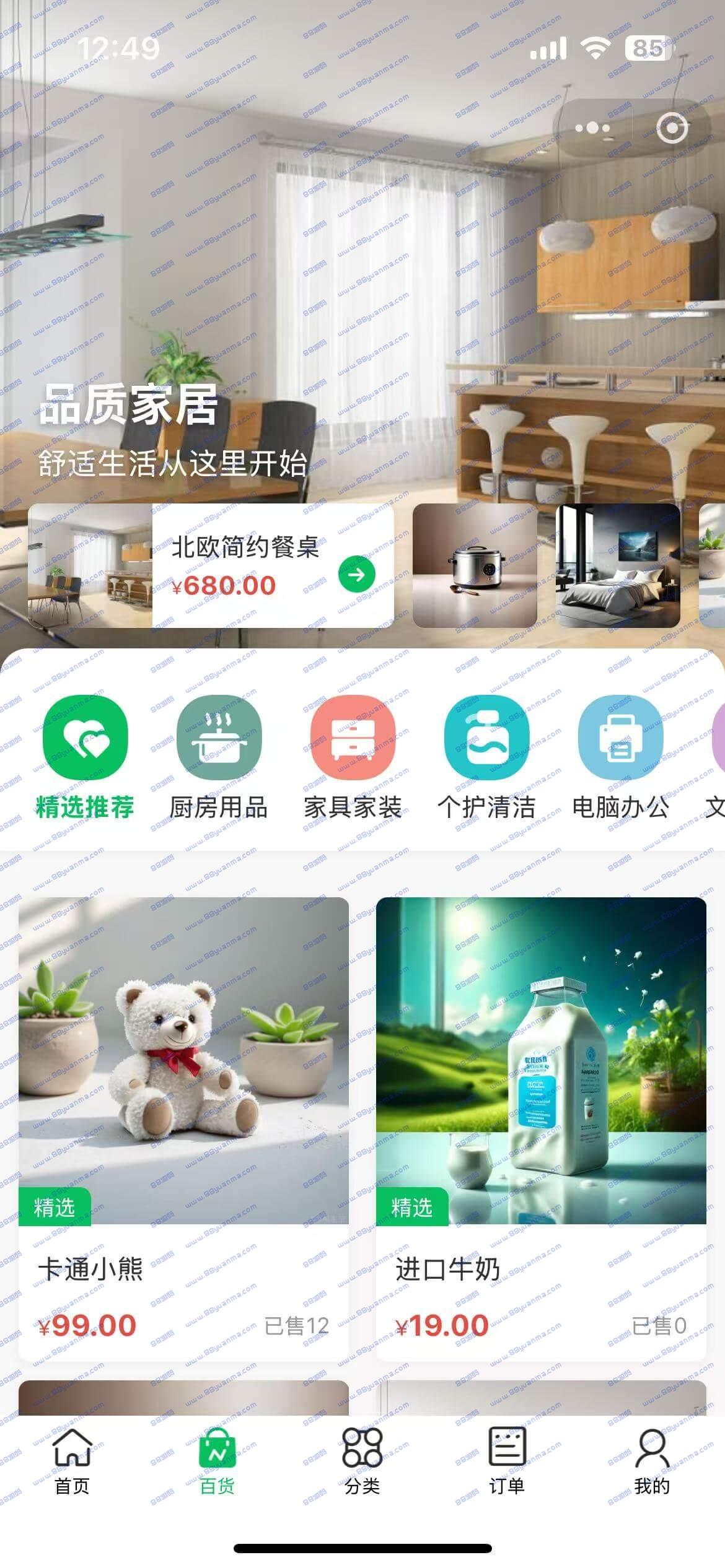
Task: Switch to the 分类 tab
Action: coord(362,1460)
